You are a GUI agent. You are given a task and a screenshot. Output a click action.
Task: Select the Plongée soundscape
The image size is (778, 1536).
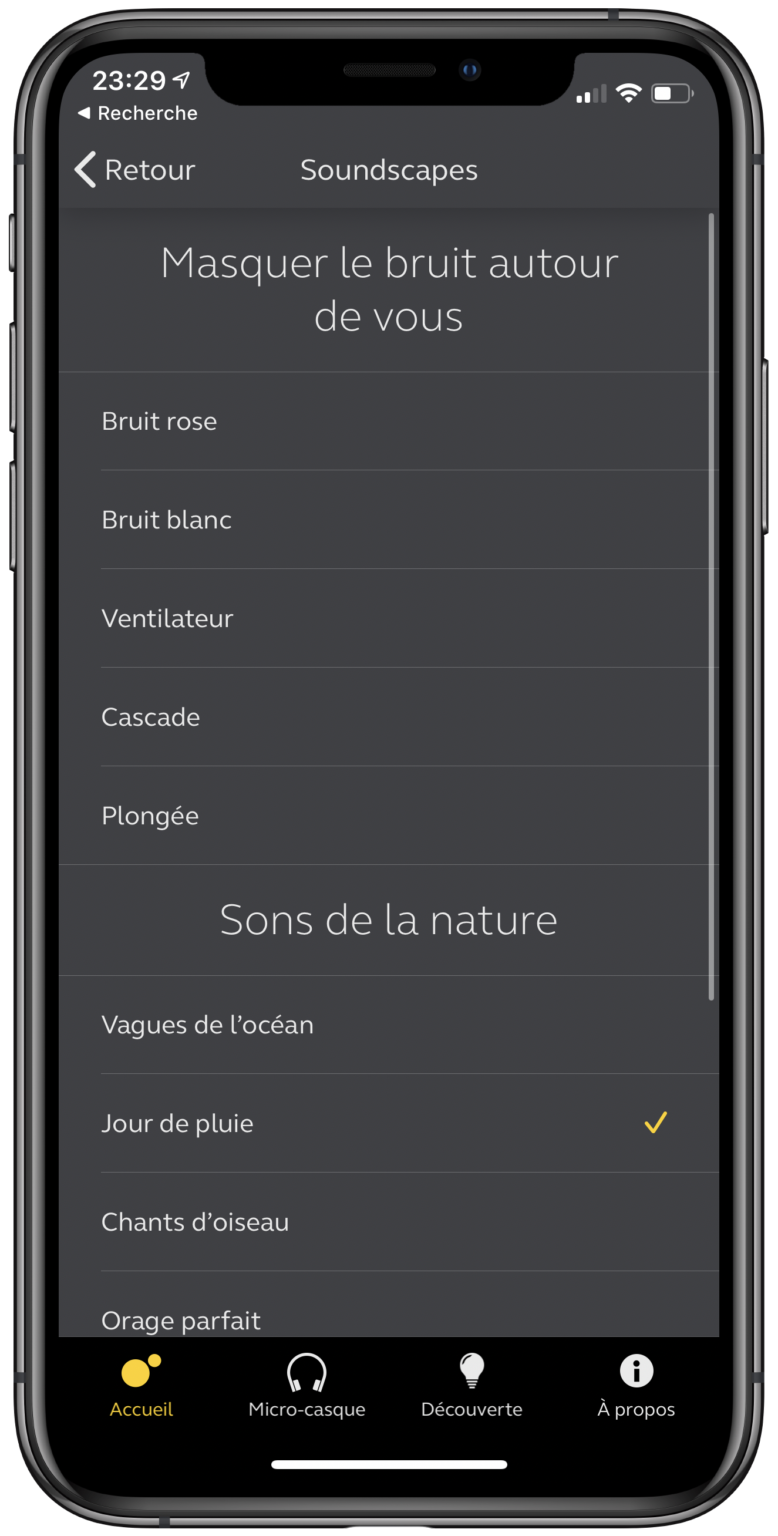[x=388, y=816]
